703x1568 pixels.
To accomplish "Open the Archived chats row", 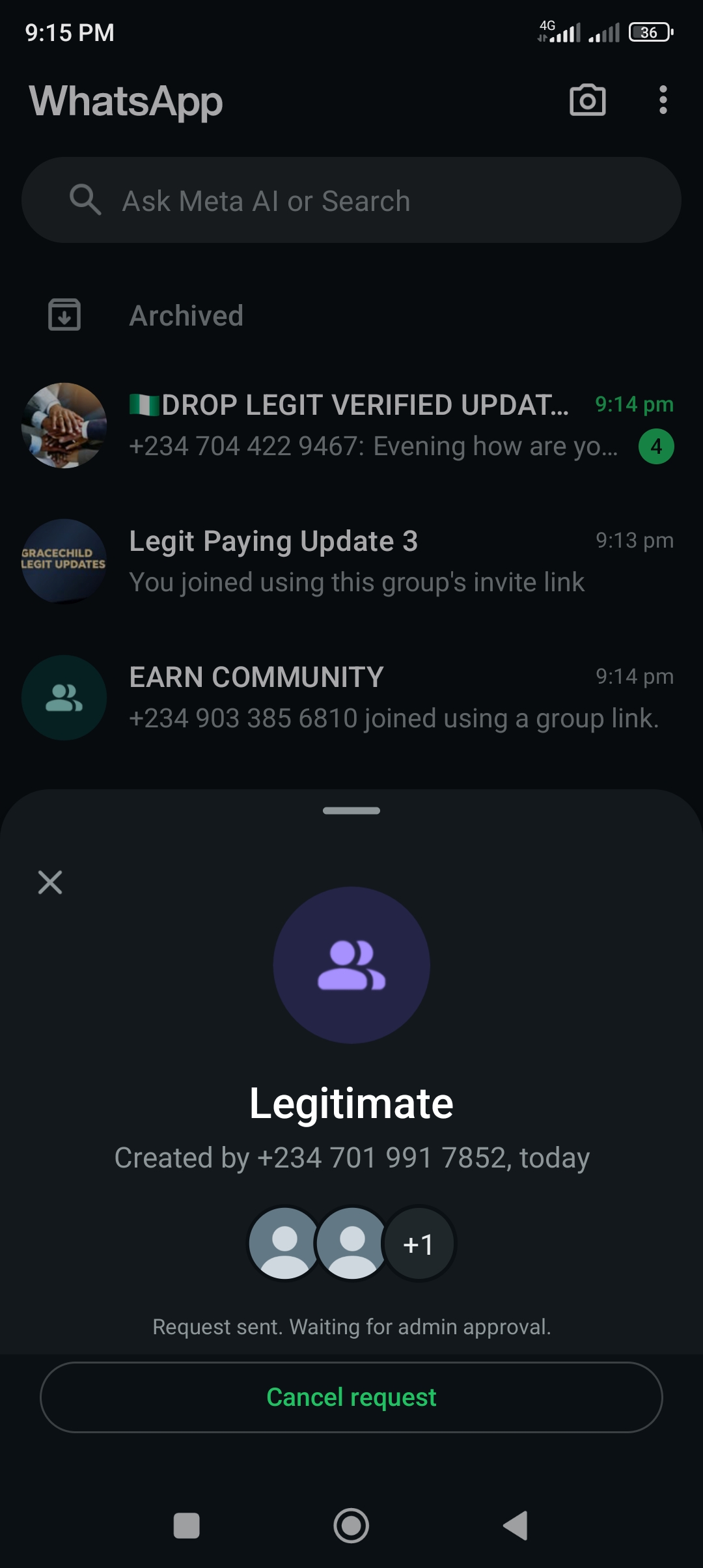I will pos(186,316).
